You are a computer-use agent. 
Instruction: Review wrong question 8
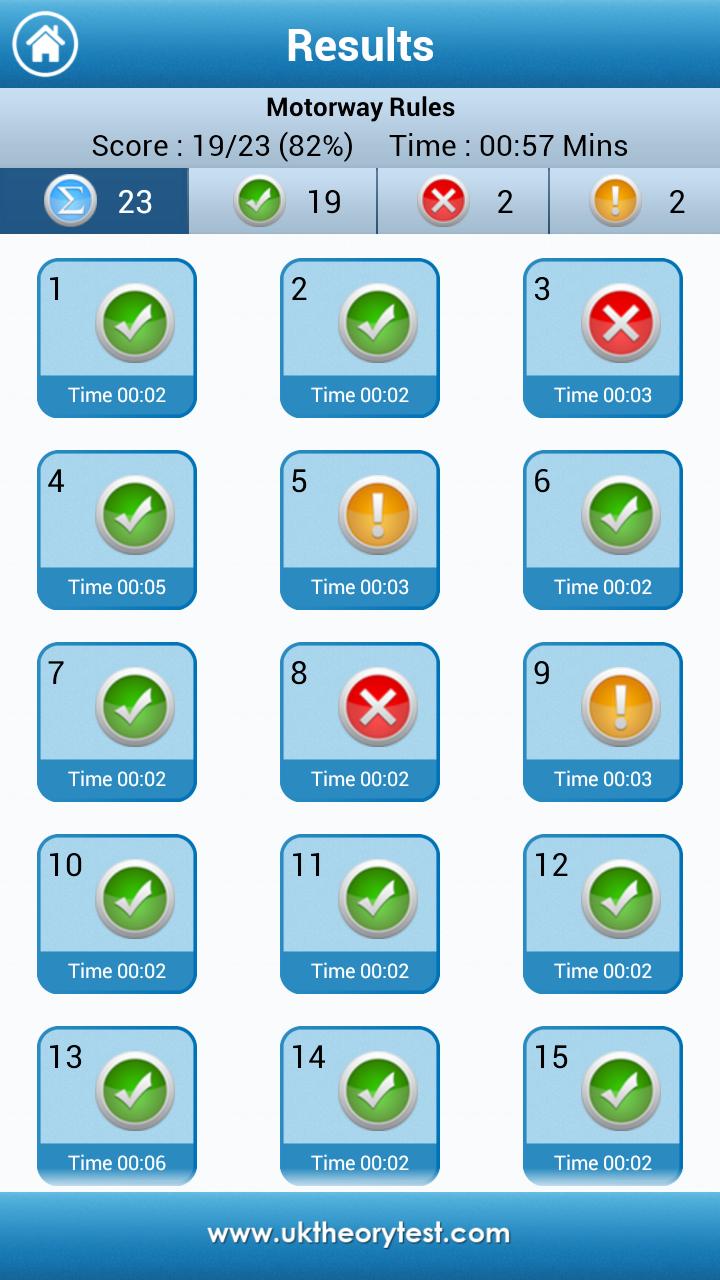tap(360, 722)
